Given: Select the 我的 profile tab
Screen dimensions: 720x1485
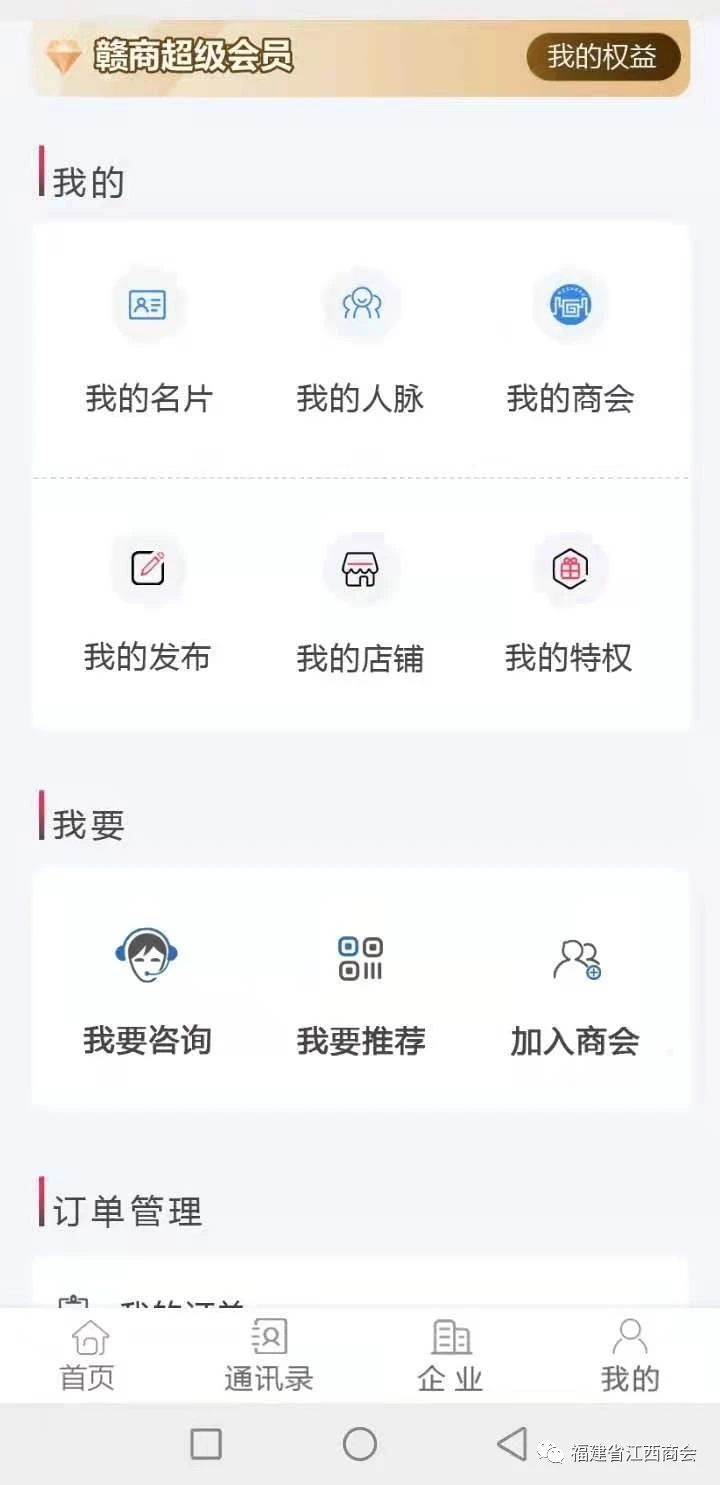Looking at the screenshot, I should (x=630, y=1356).
